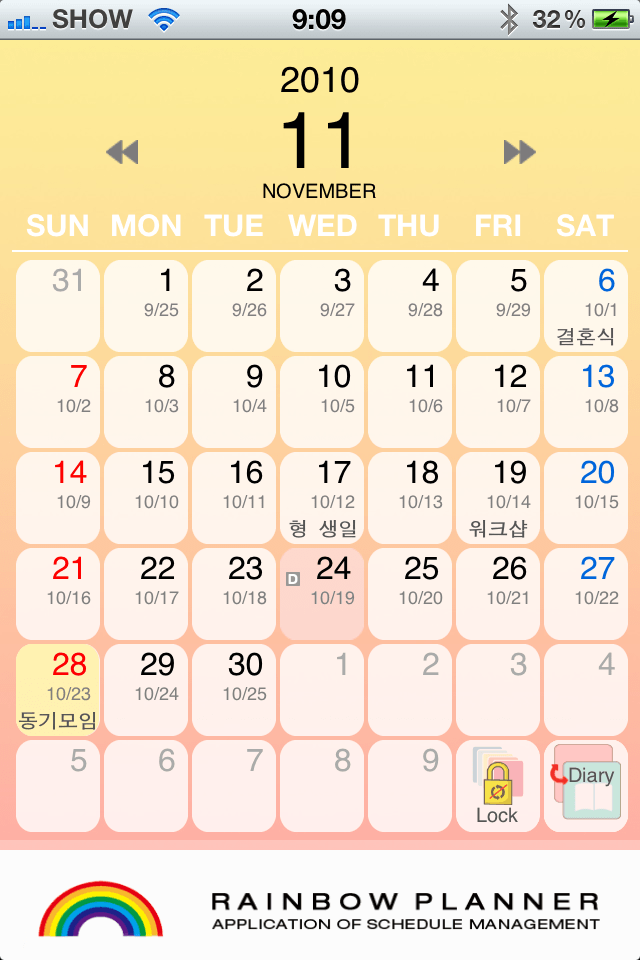Viewport: 640px width, 960px height.
Task: Select November 19 with 워크샵 event
Action: pyautogui.click(x=497, y=498)
